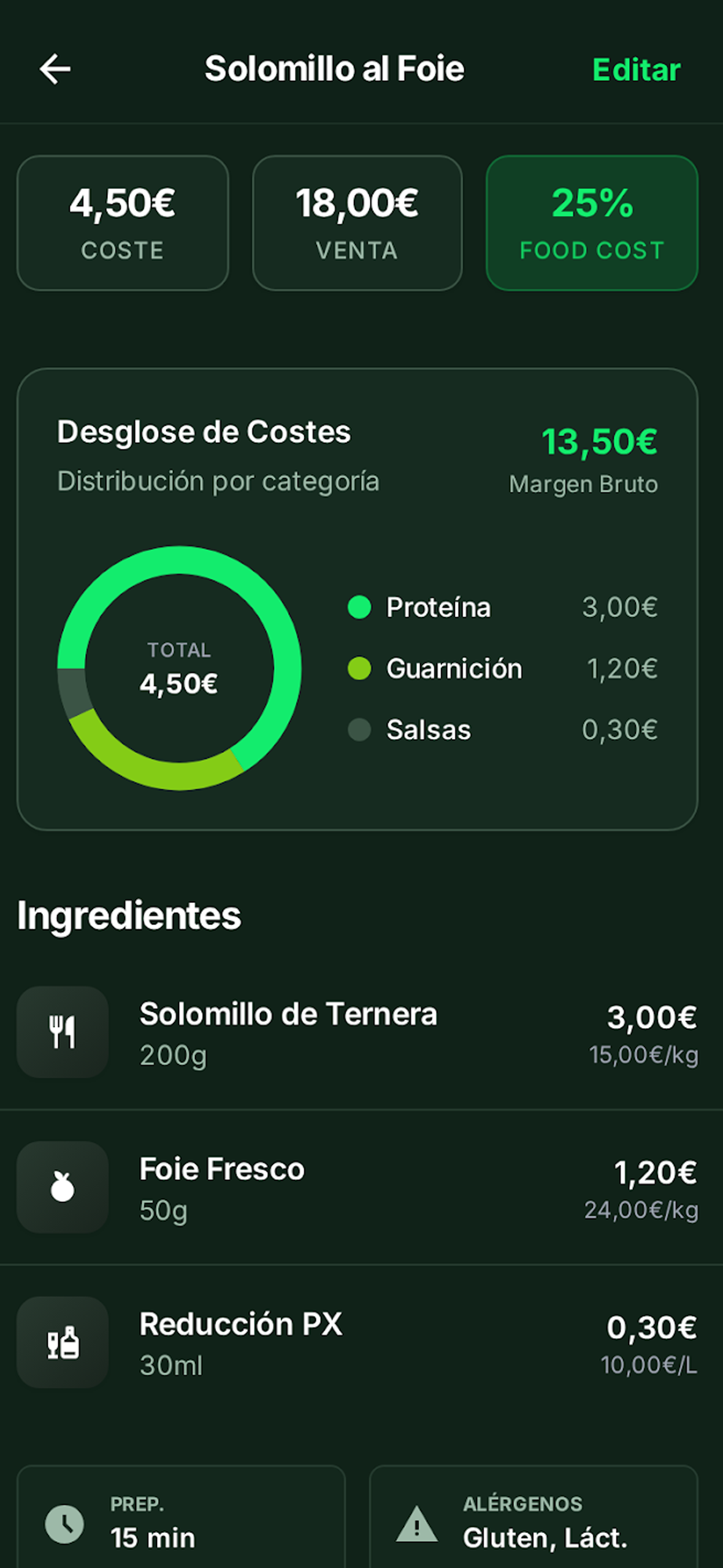Expand the Solomillo de Ternera ingredient row
The width and height of the screenshot is (723, 1568).
click(361, 1032)
